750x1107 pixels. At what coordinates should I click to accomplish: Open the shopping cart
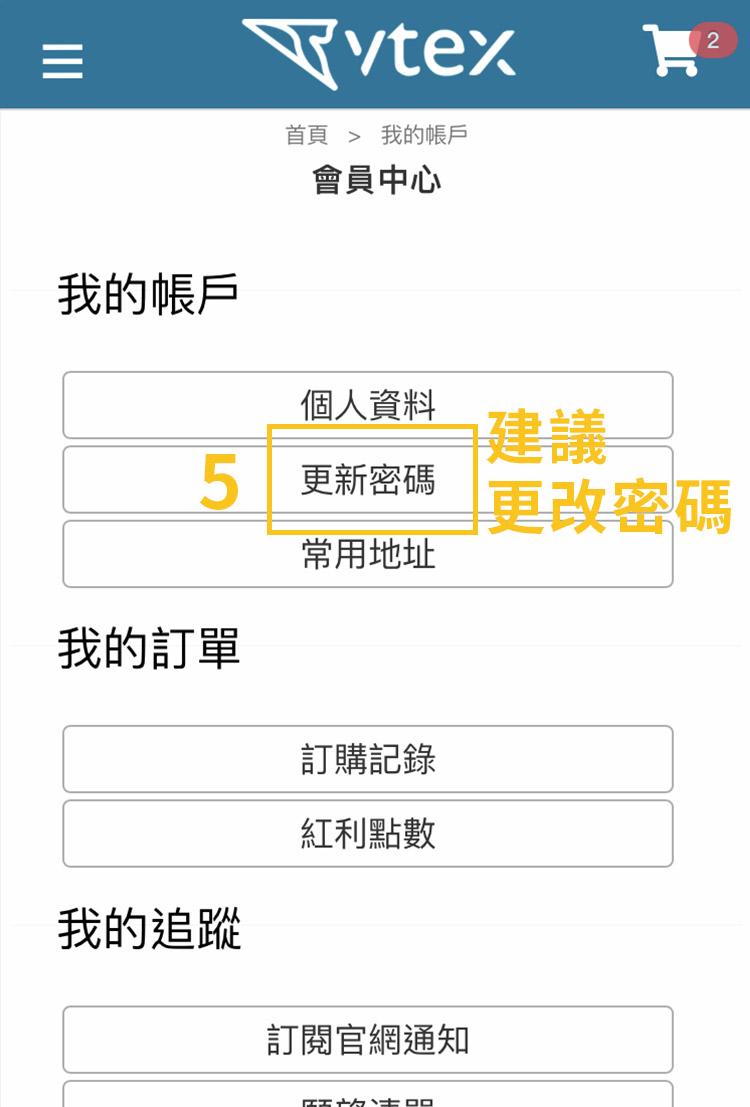click(x=672, y=51)
